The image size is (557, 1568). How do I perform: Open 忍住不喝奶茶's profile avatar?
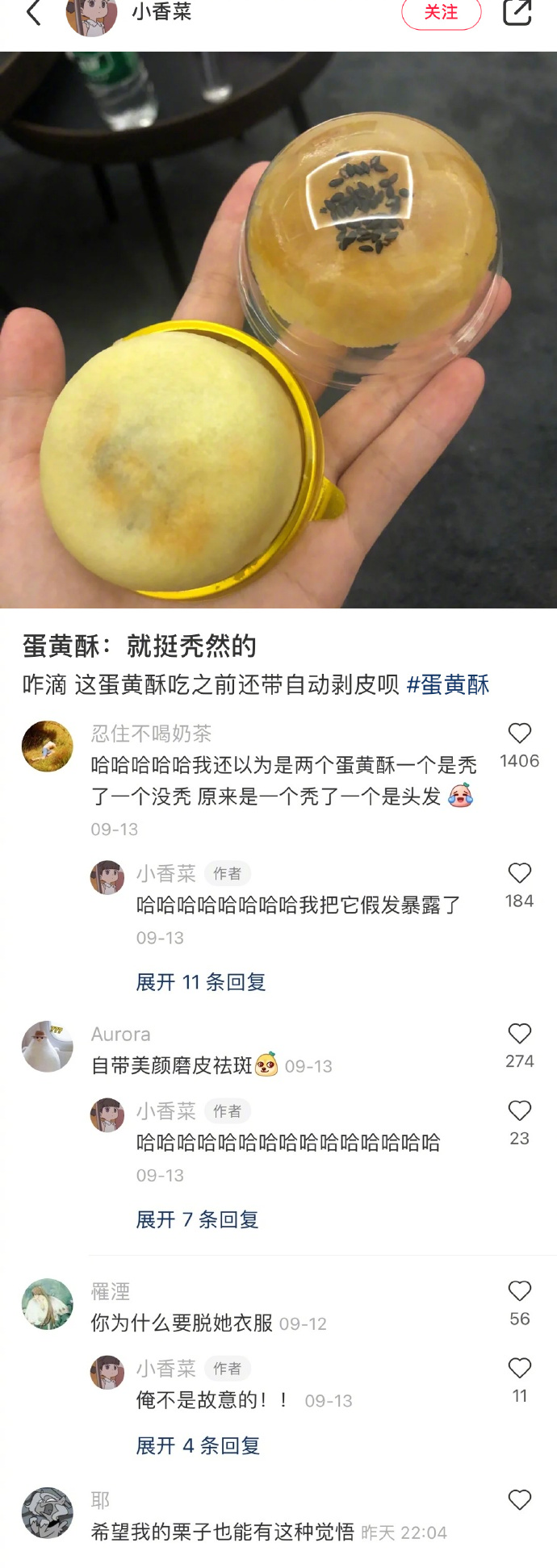(x=47, y=746)
